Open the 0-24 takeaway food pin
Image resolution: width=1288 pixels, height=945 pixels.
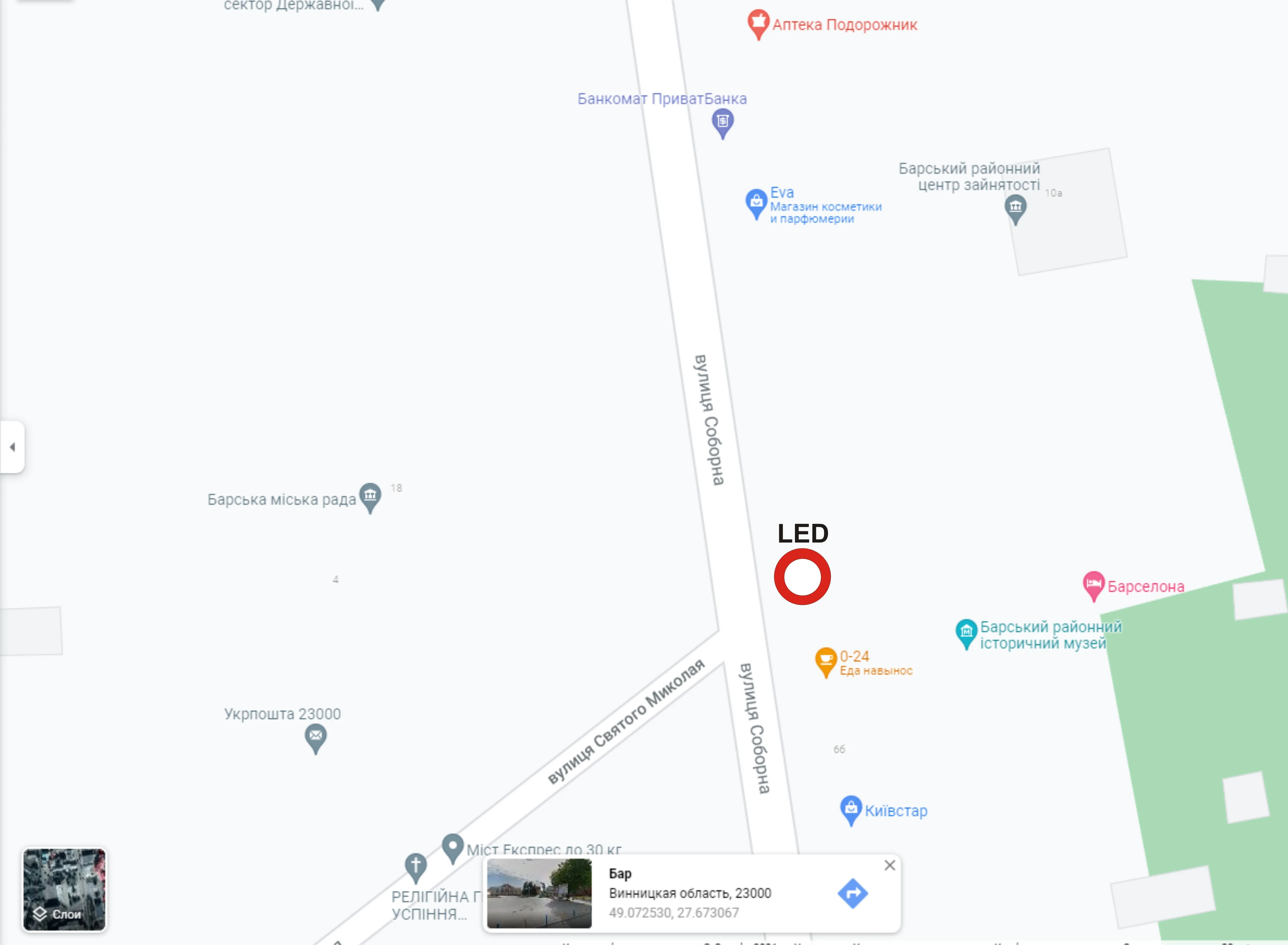825,660
